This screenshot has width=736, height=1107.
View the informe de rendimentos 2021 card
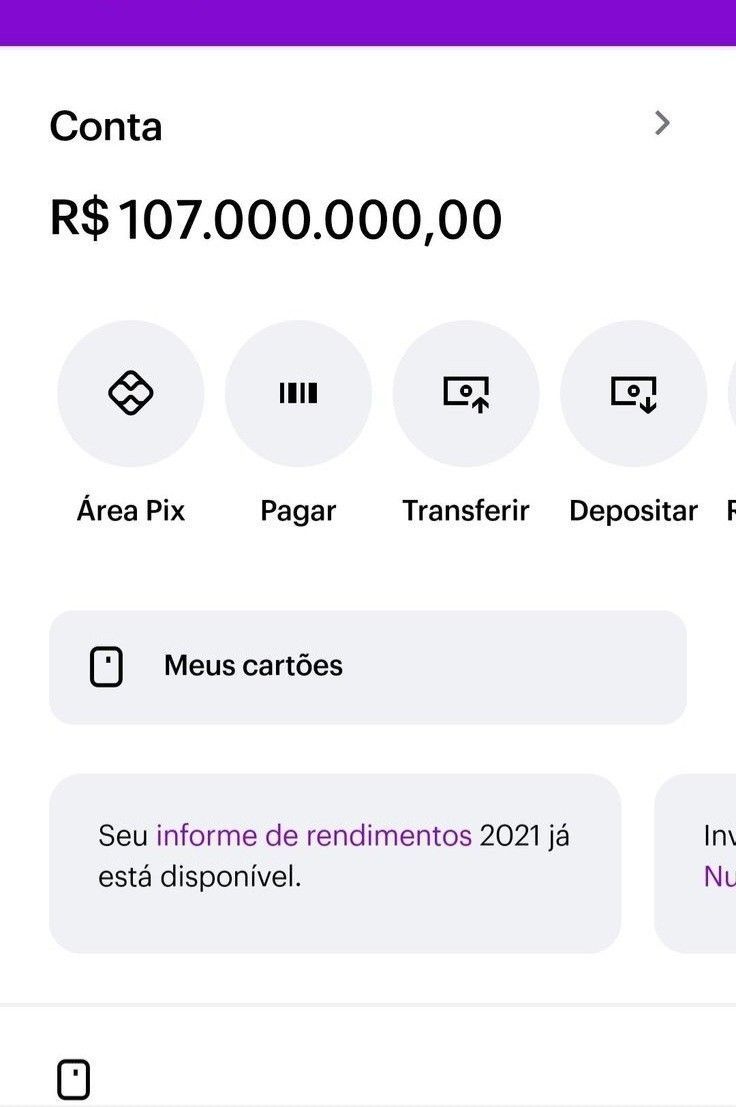point(334,863)
